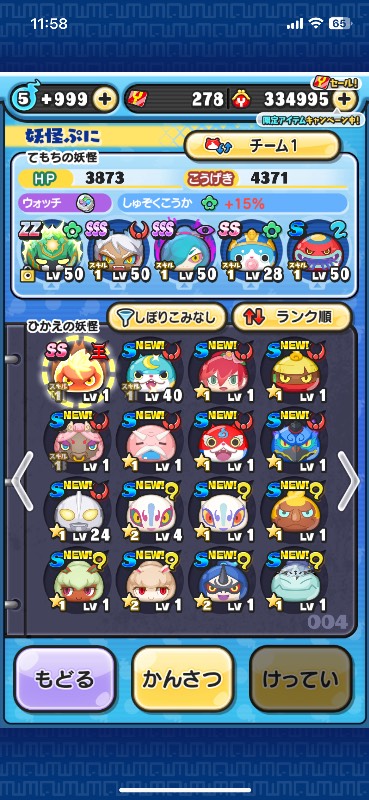
Task: Select the SS-rank flame yokai in reserves
Action: pyautogui.click(x=78, y=371)
